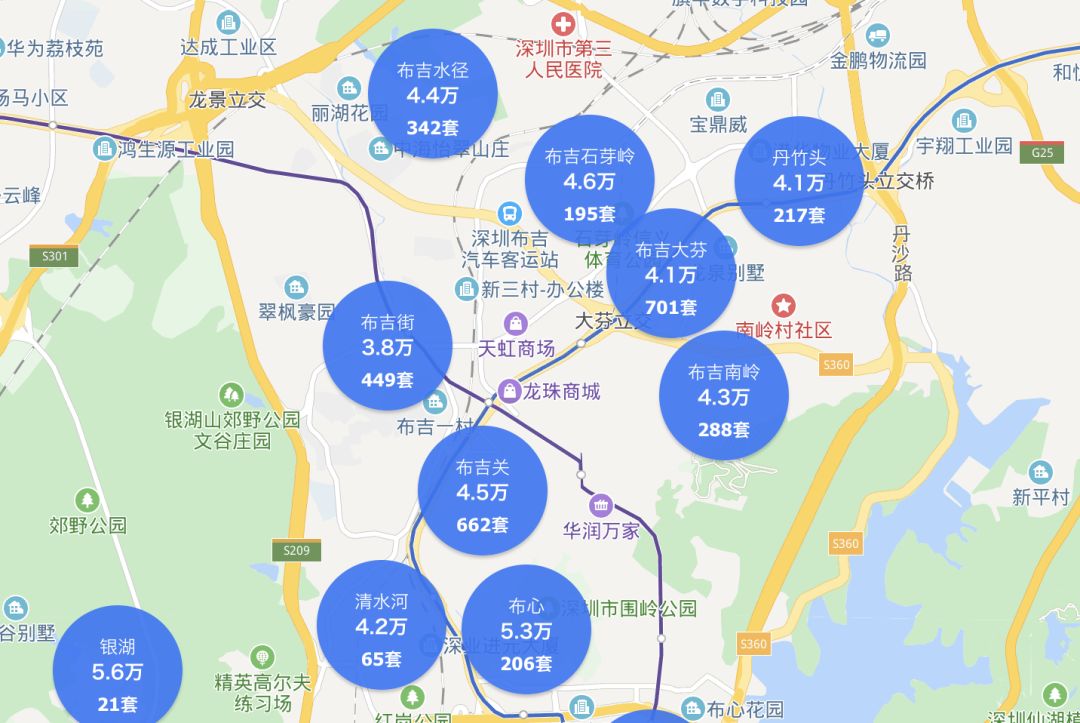Open the 布吉南岭 listings bubble

click(724, 395)
